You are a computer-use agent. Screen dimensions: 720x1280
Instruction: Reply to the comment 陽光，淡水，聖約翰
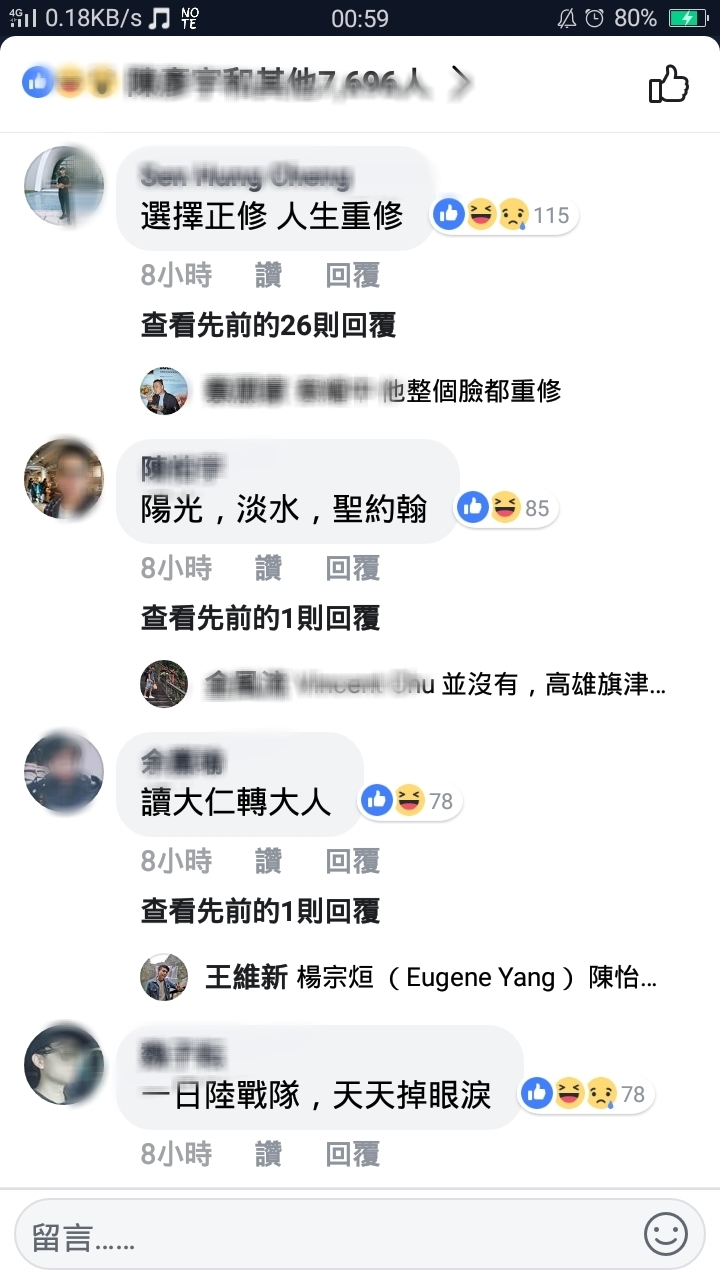(x=352, y=568)
